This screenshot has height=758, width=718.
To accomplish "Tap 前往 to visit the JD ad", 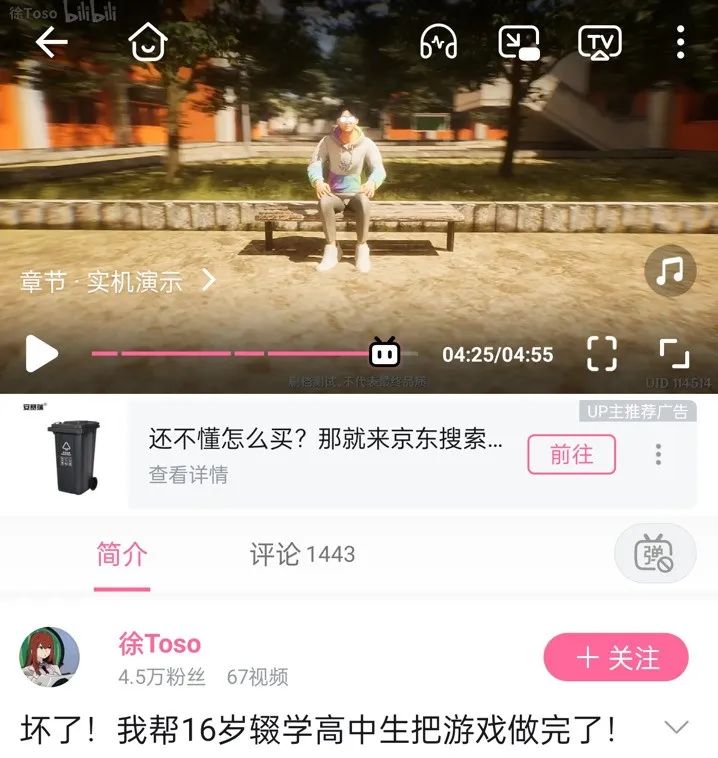I will [x=571, y=455].
